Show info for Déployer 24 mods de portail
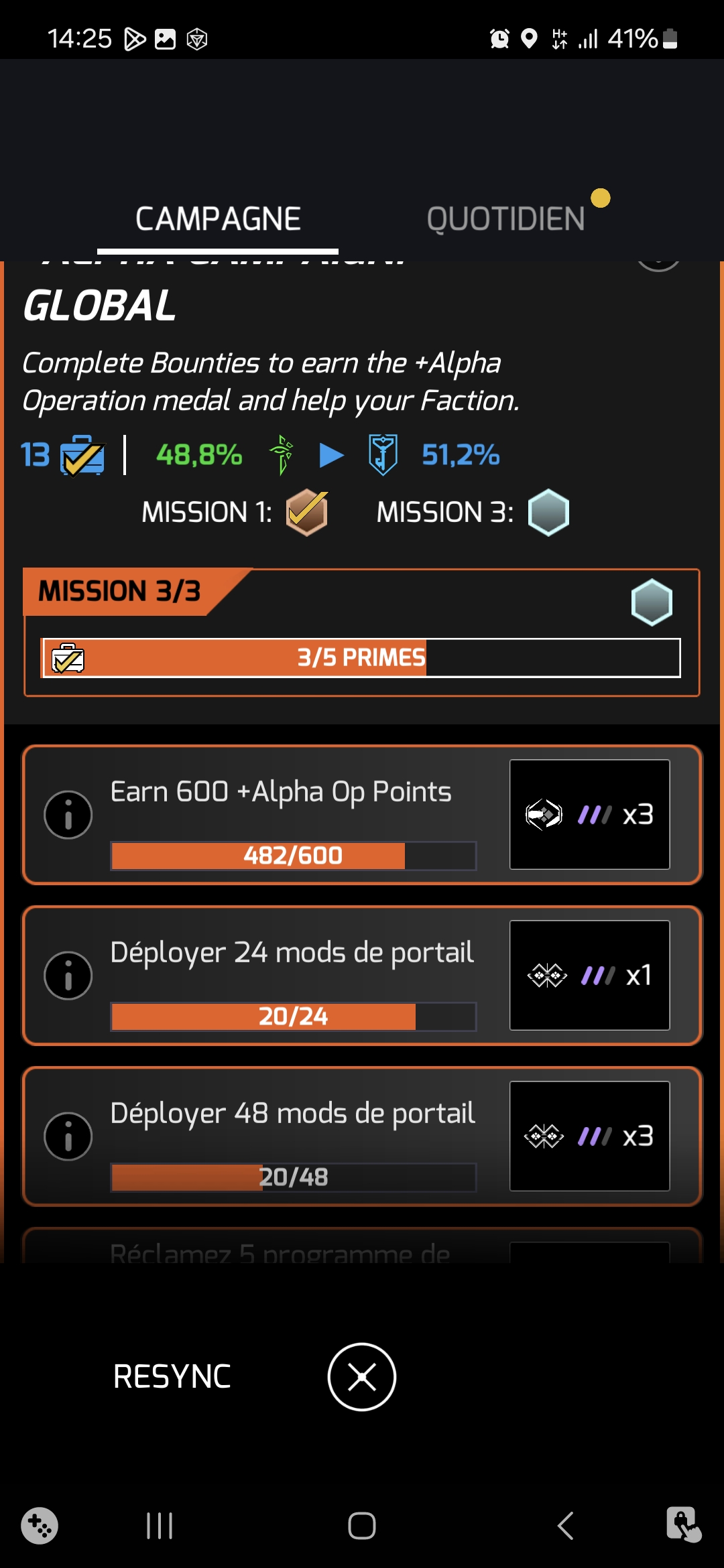The height and width of the screenshot is (1568, 724). tap(68, 976)
